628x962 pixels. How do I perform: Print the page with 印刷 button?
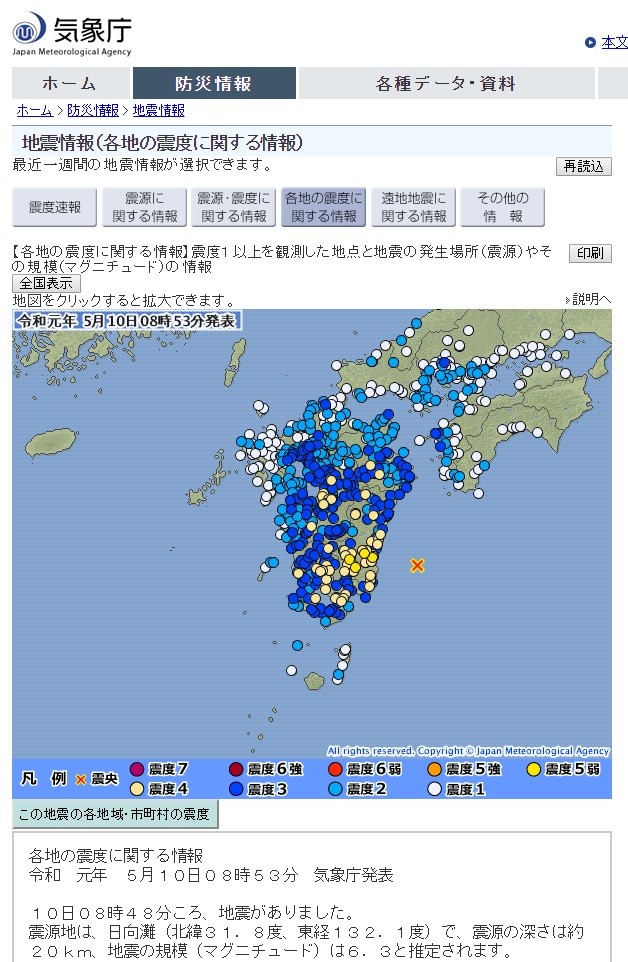(589, 253)
